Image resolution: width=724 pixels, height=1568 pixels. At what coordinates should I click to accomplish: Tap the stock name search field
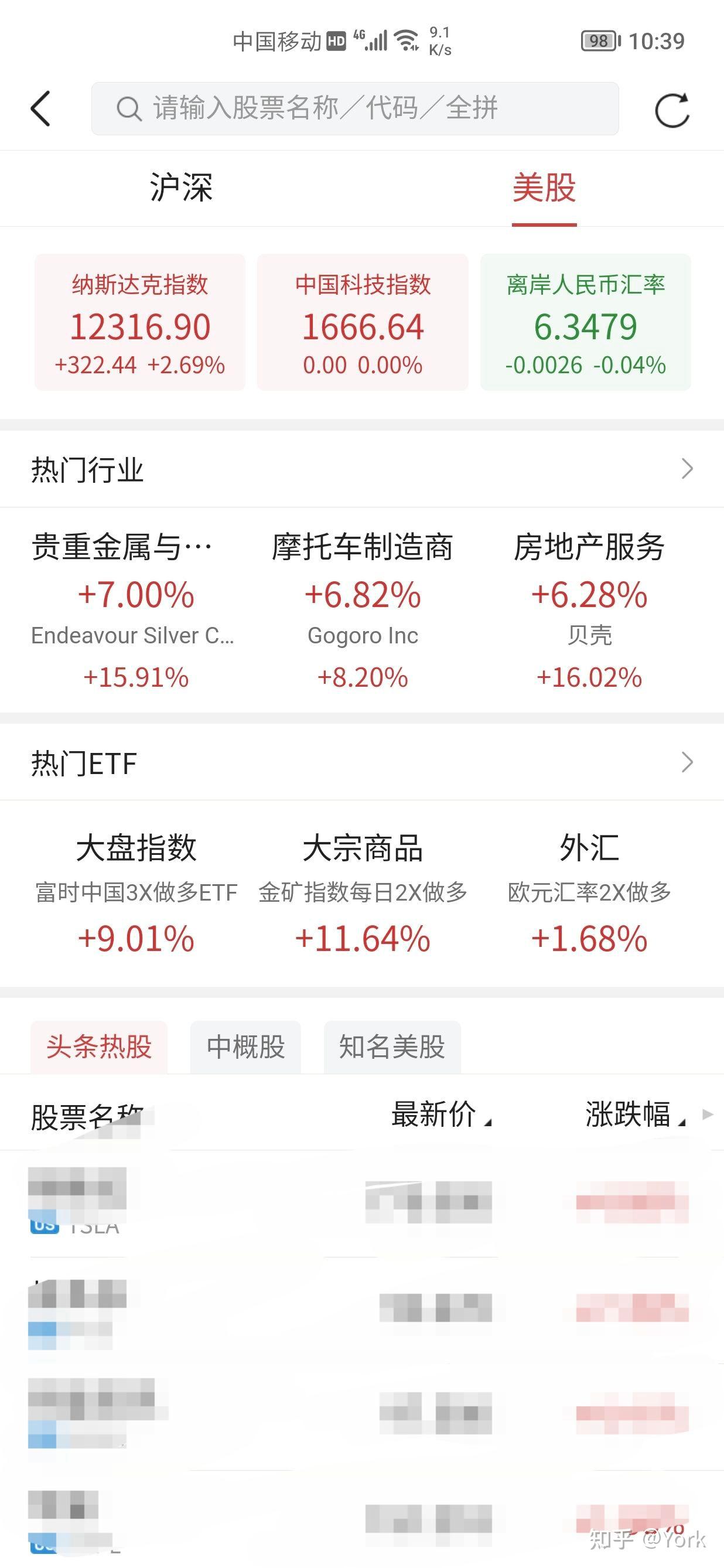pyautogui.click(x=355, y=109)
